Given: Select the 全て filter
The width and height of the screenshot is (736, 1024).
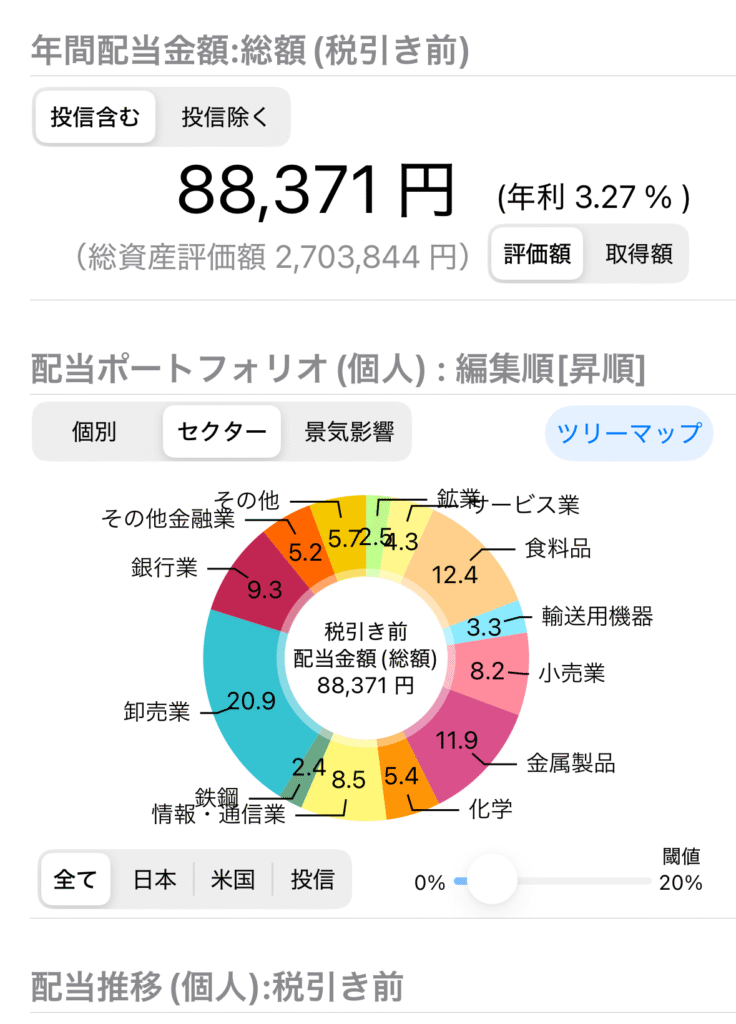Looking at the screenshot, I should (75, 879).
